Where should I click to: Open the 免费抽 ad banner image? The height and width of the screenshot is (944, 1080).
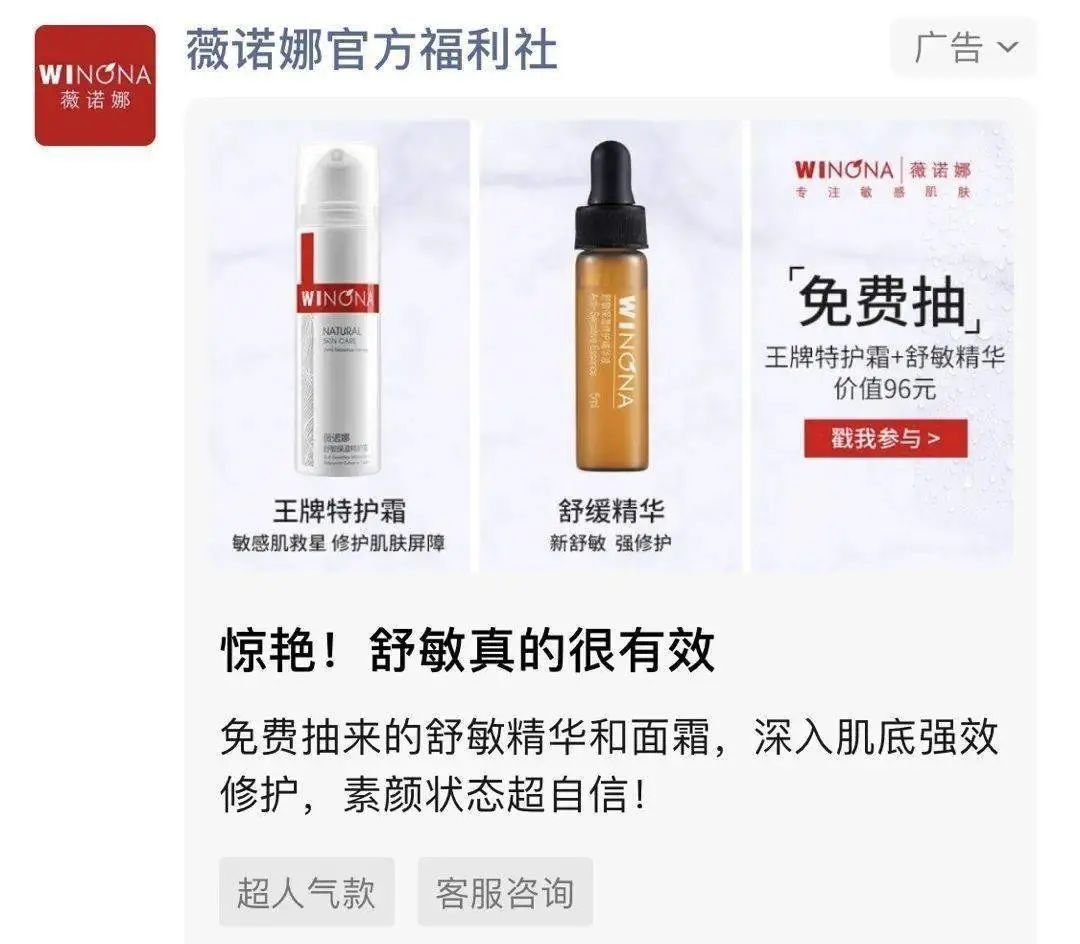click(x=882, y=345)
